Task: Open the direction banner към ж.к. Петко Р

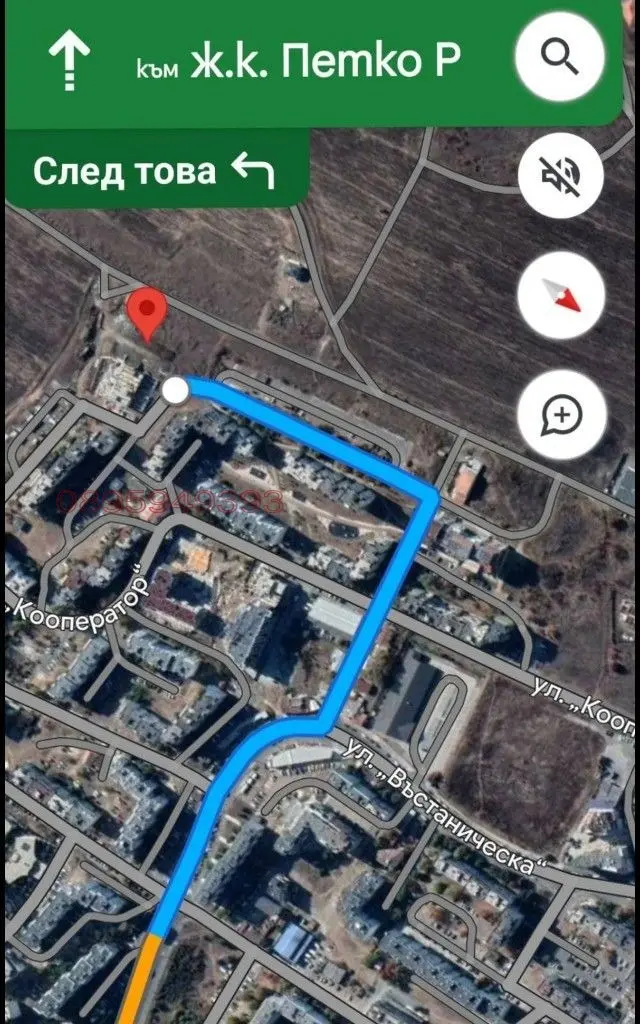Action: 280,60
